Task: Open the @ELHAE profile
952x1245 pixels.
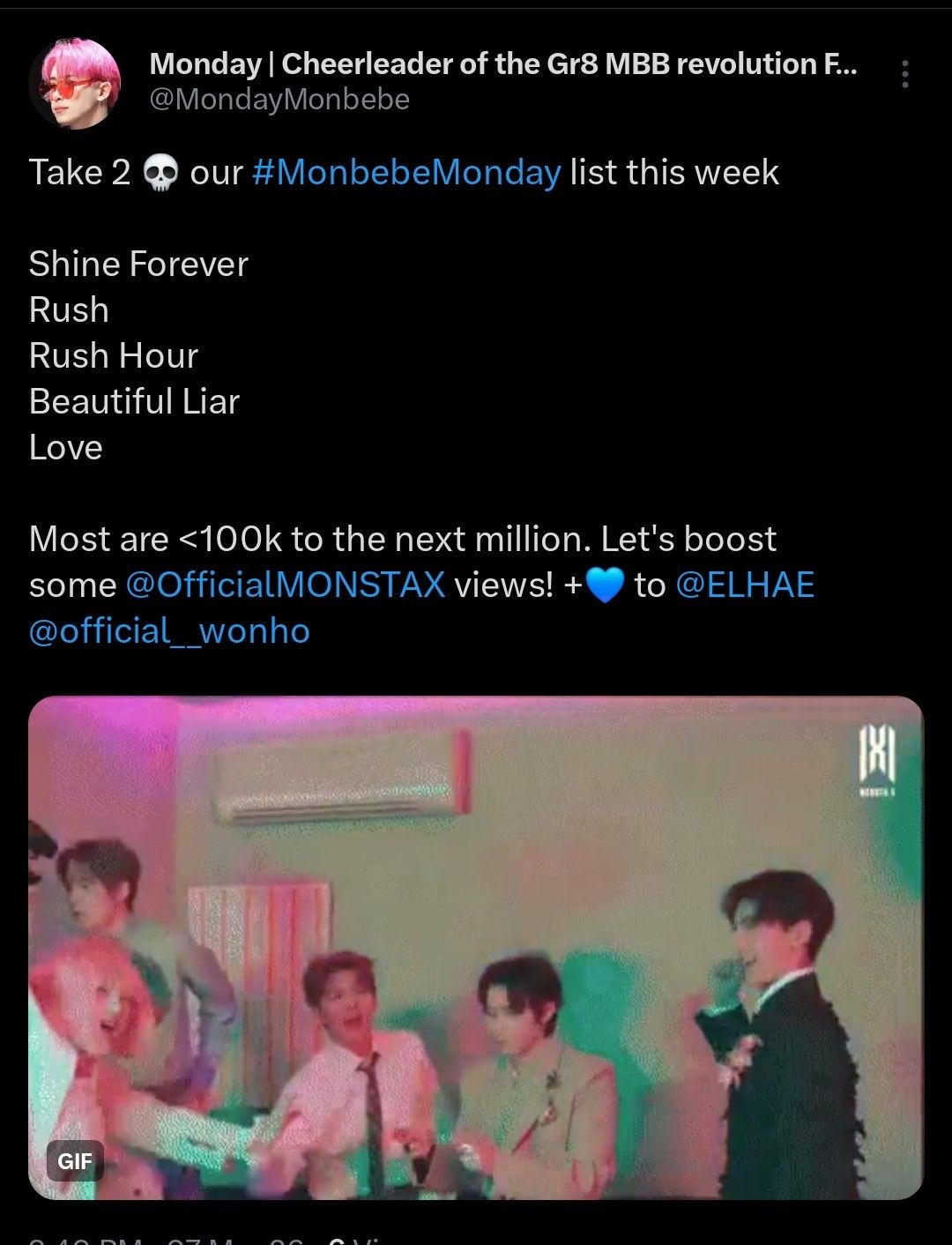Action: (x=748, y=584)
